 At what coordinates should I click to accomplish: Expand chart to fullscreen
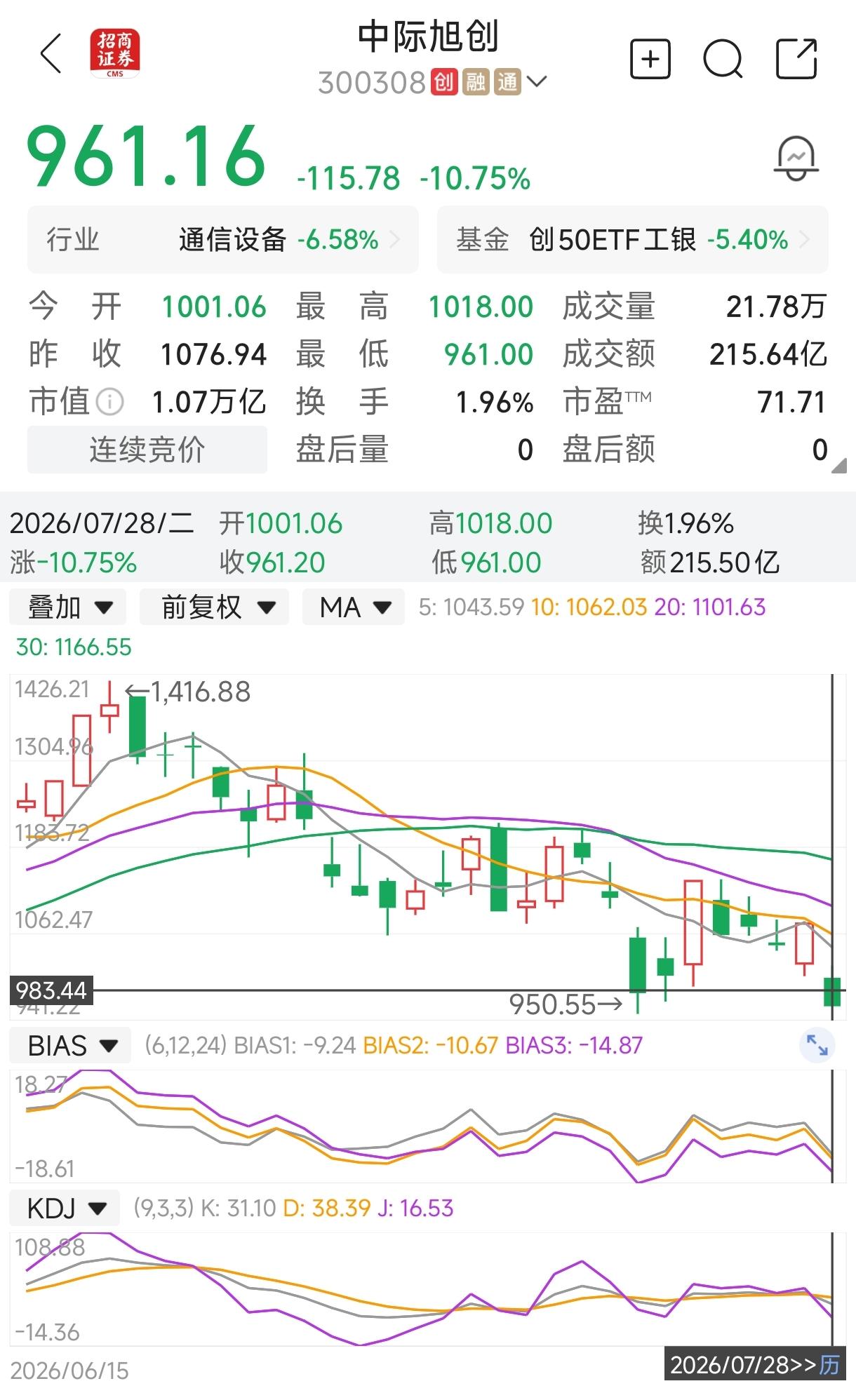click(x=817, y=1045)
